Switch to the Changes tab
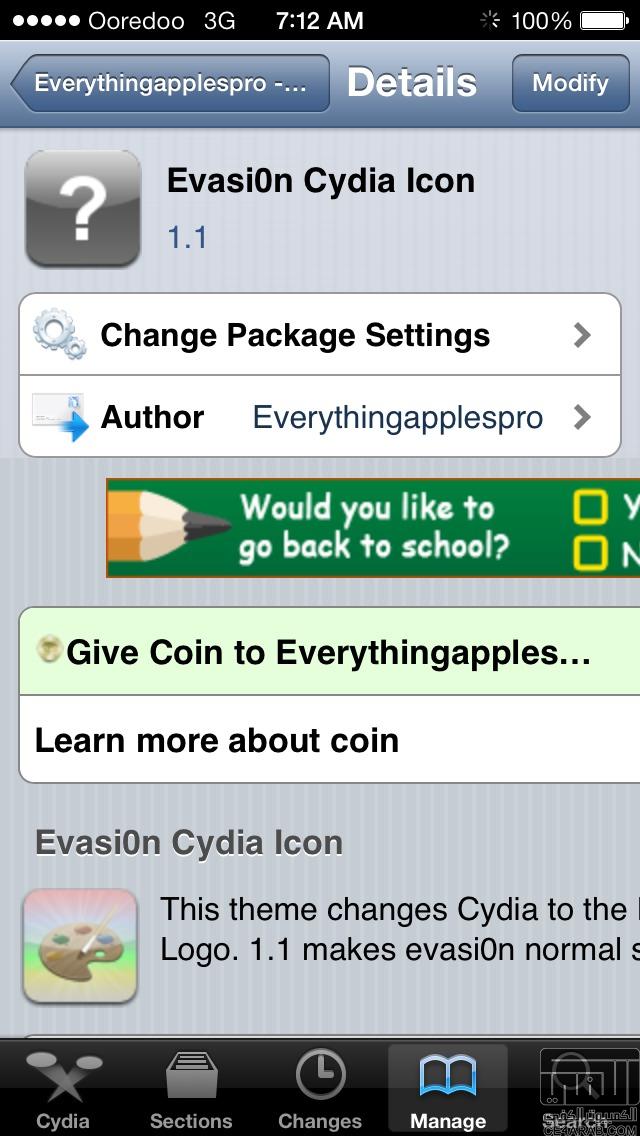This screenshot has height=1136, width=640. (x=320, y=1092)
